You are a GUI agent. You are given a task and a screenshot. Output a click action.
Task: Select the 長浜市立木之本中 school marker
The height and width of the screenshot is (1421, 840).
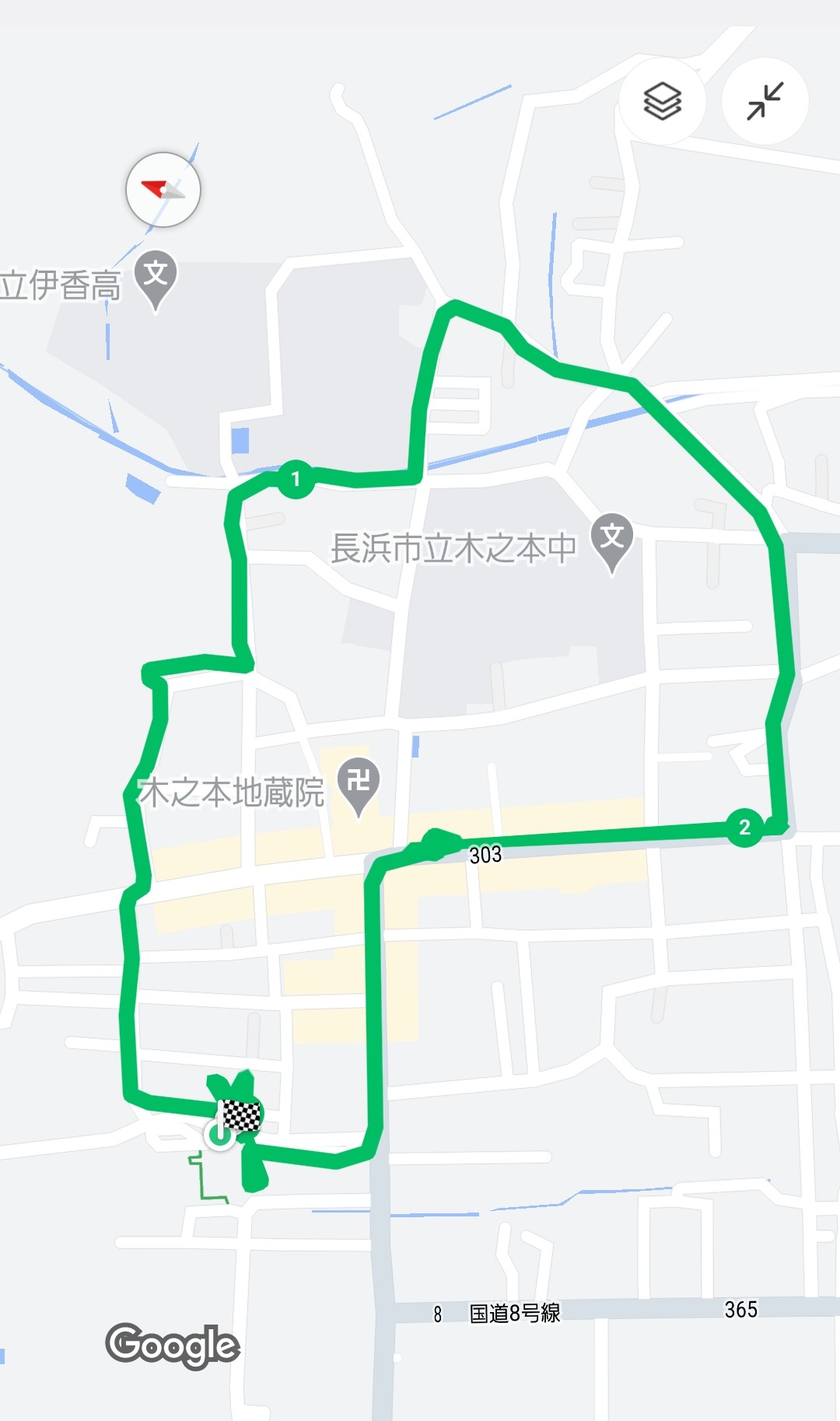612,542
